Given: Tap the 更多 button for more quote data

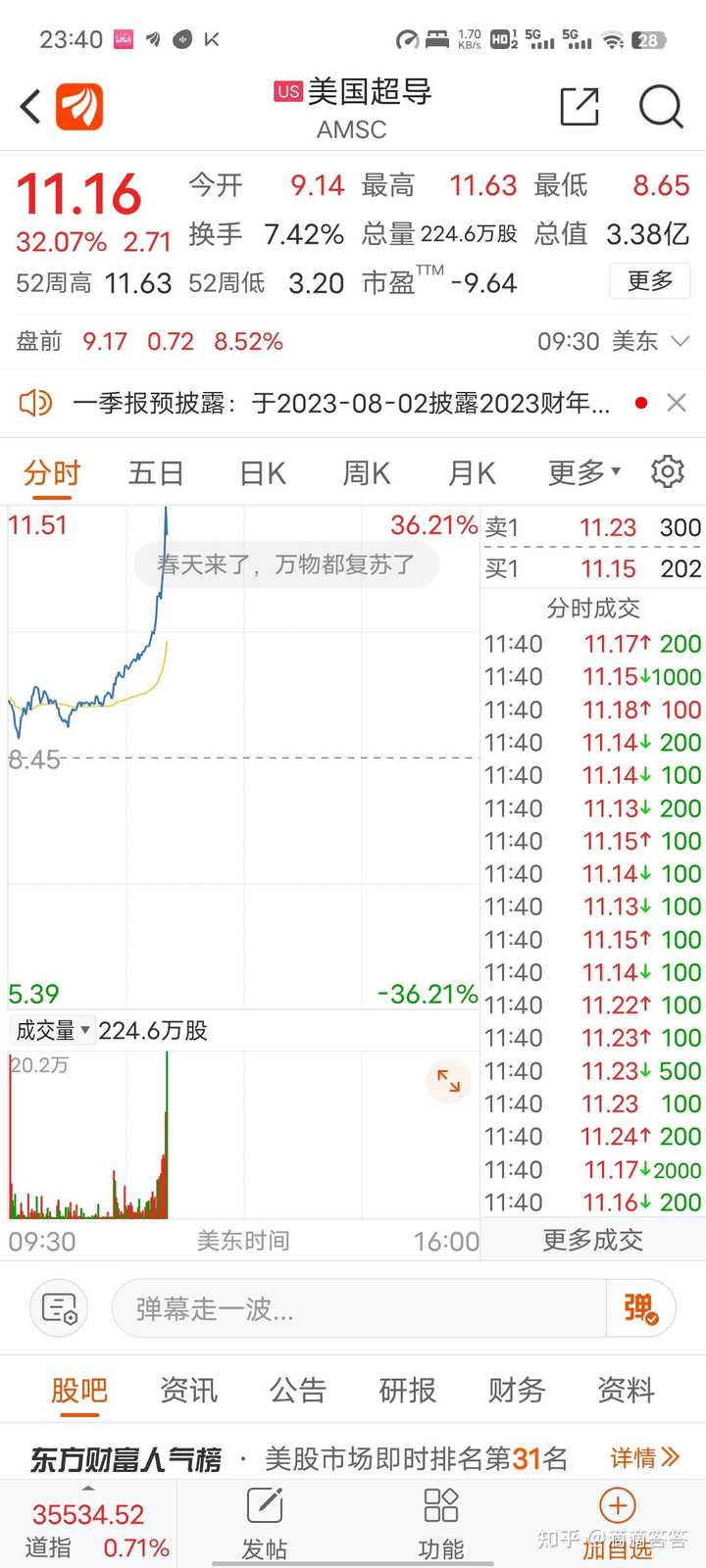Looking at the screenshot, I should point(650,282).
